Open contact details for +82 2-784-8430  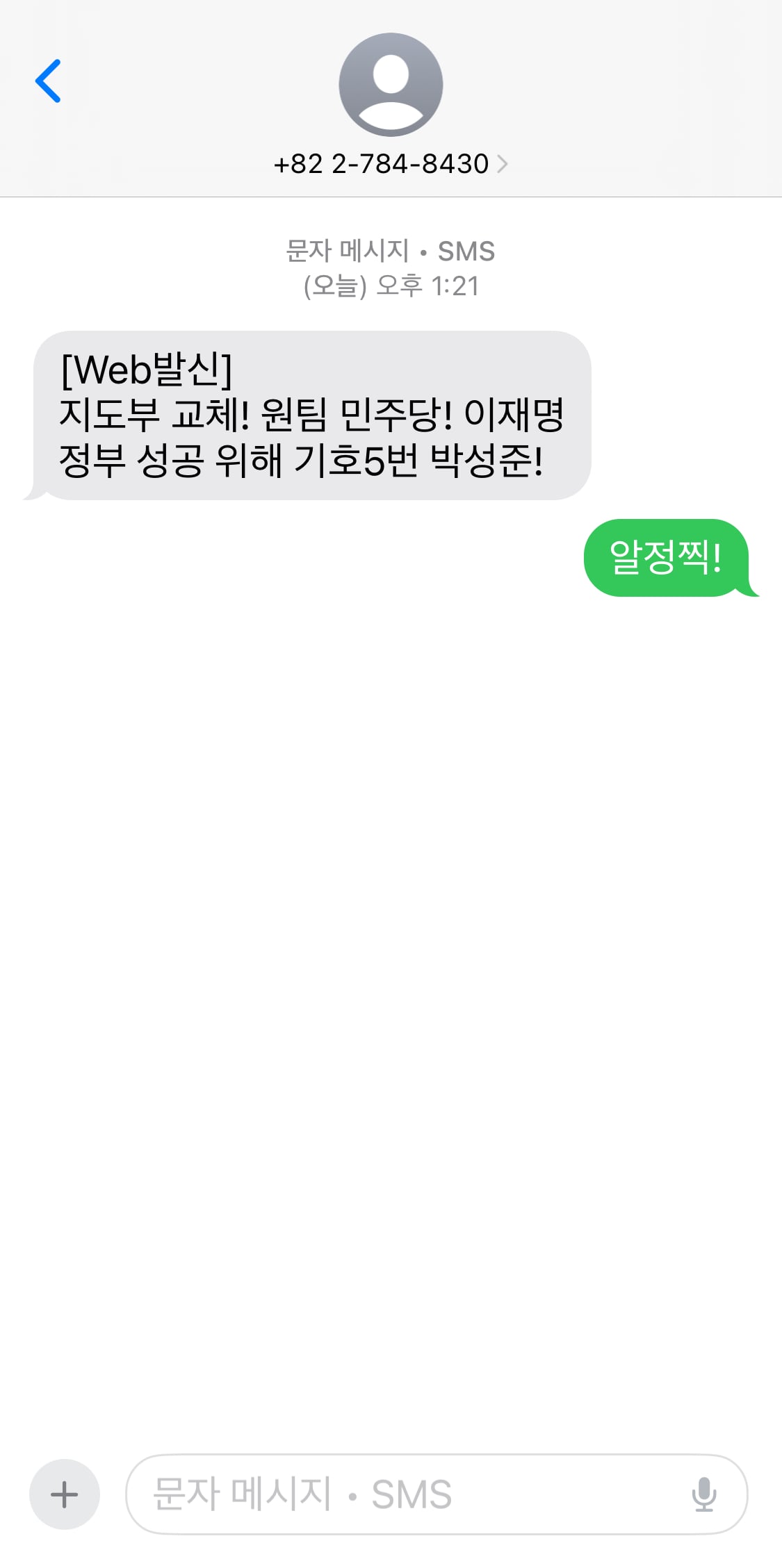(x=391, y=164)
